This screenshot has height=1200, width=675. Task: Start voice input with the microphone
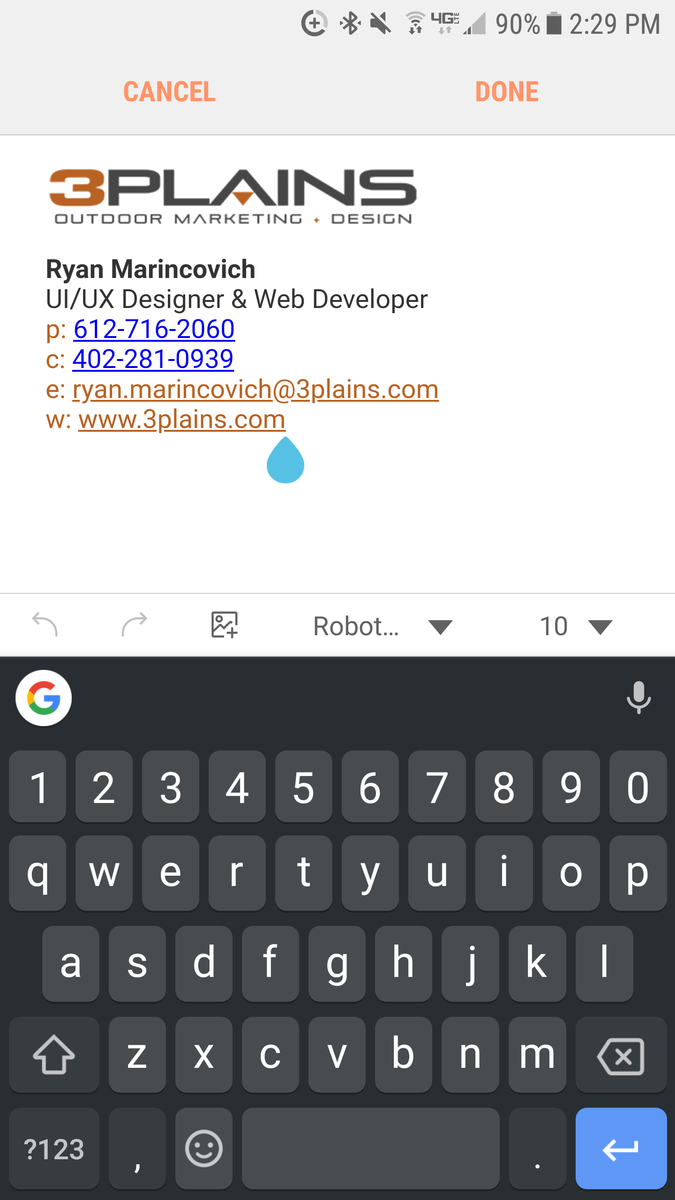coord(639,697)
